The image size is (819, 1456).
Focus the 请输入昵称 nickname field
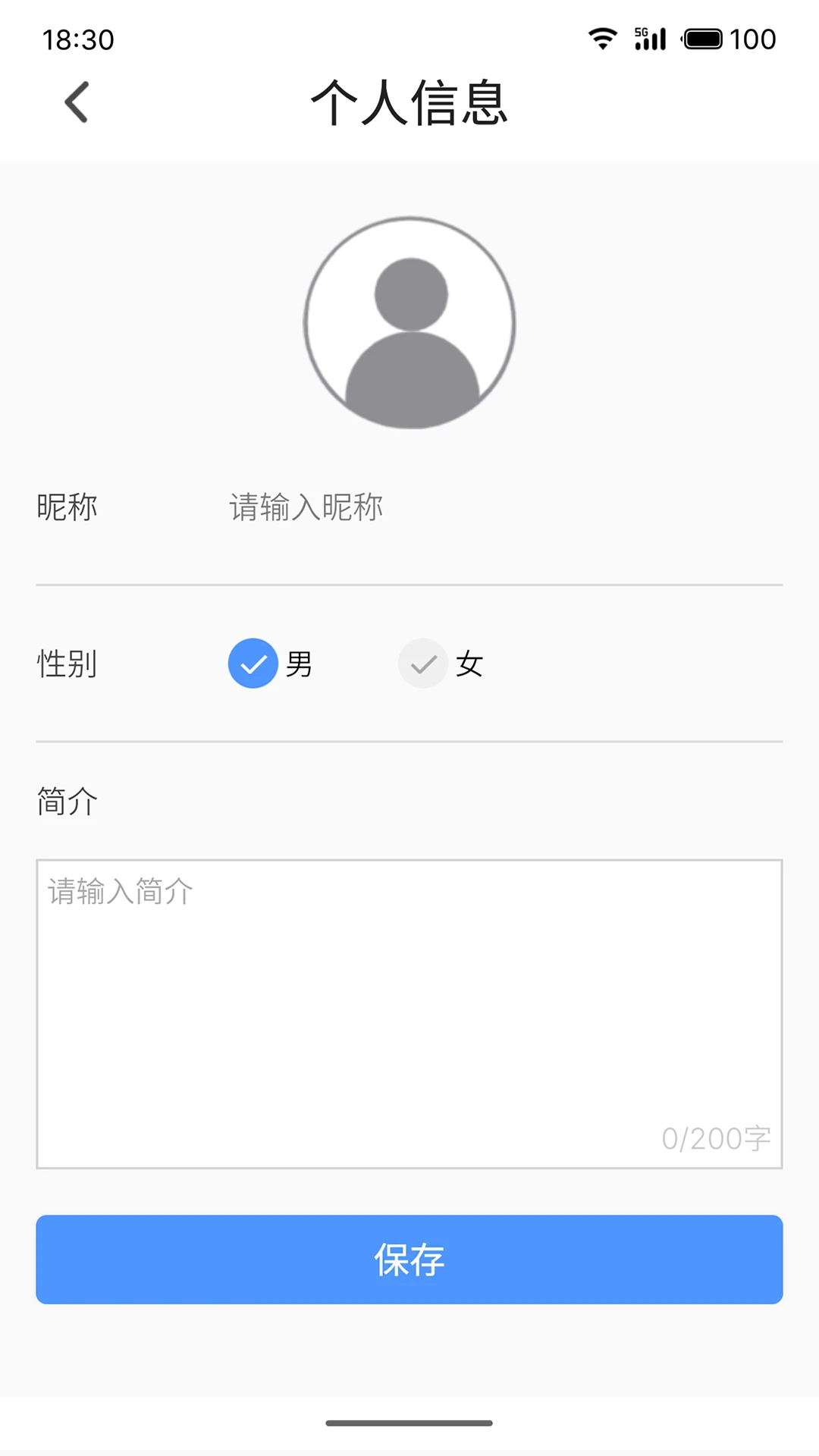[x=500, y=507]
